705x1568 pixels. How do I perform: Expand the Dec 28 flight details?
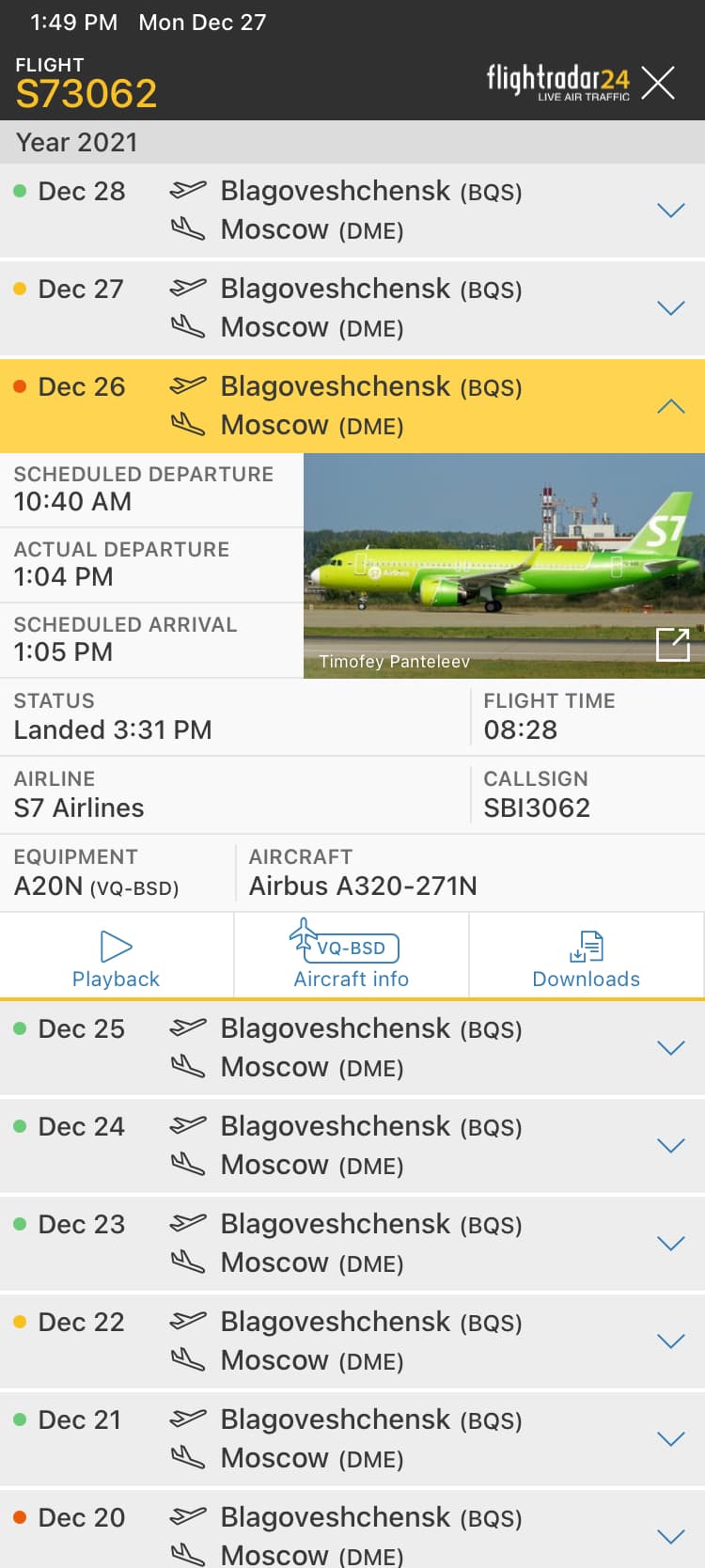(x=670, y=211)
